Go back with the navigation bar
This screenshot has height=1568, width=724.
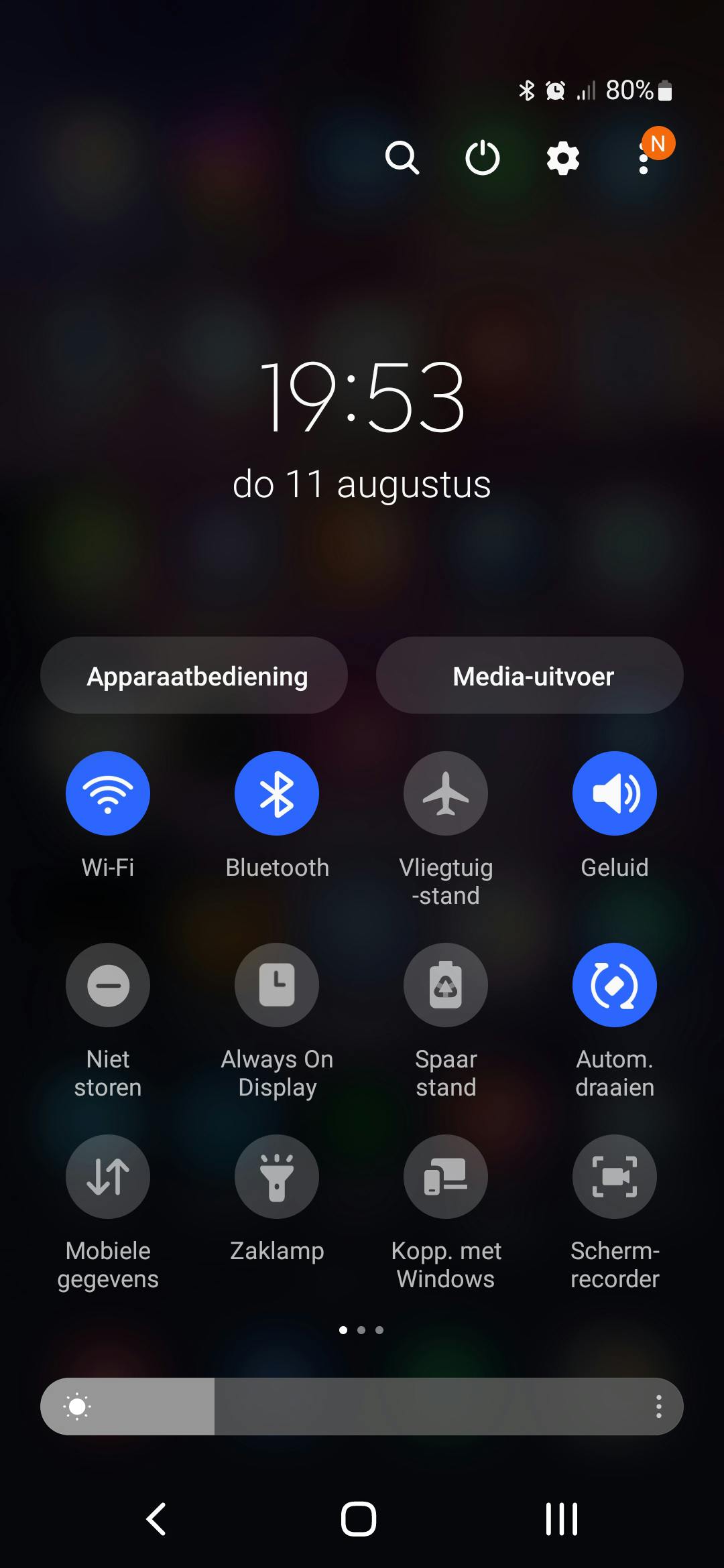(156, 1519)
